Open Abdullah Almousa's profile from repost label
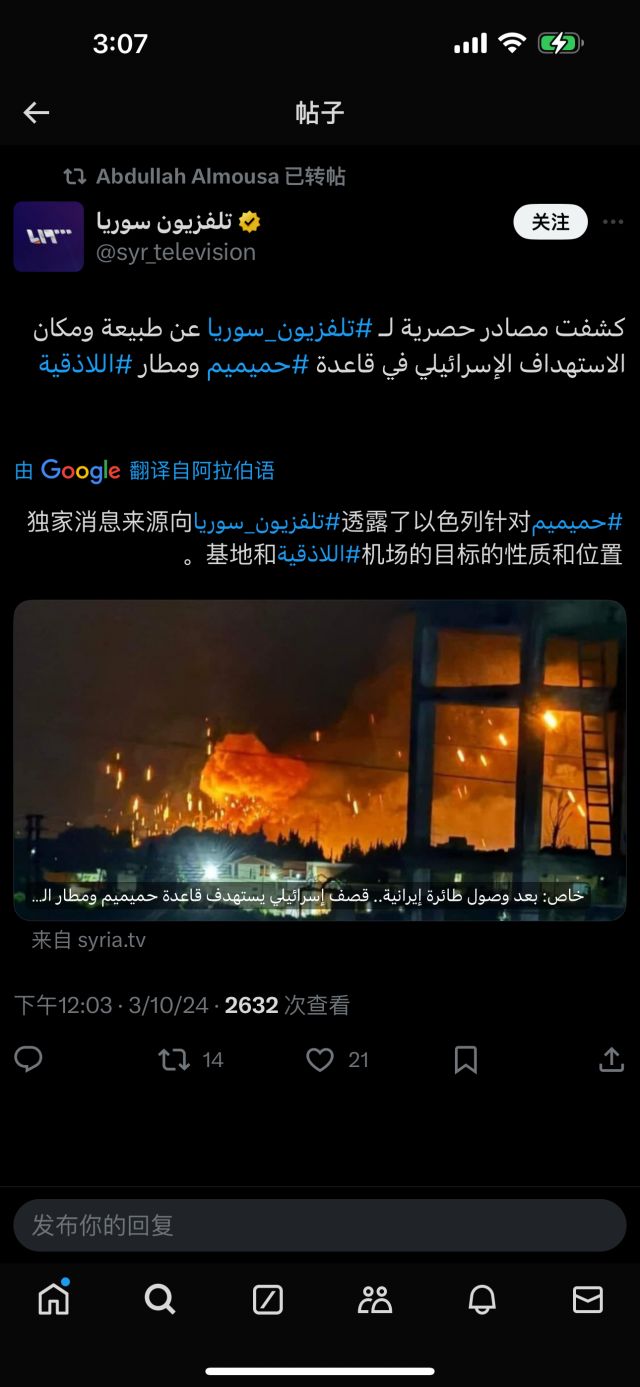This screenshot has height=1387, width=640. [187, 177]
